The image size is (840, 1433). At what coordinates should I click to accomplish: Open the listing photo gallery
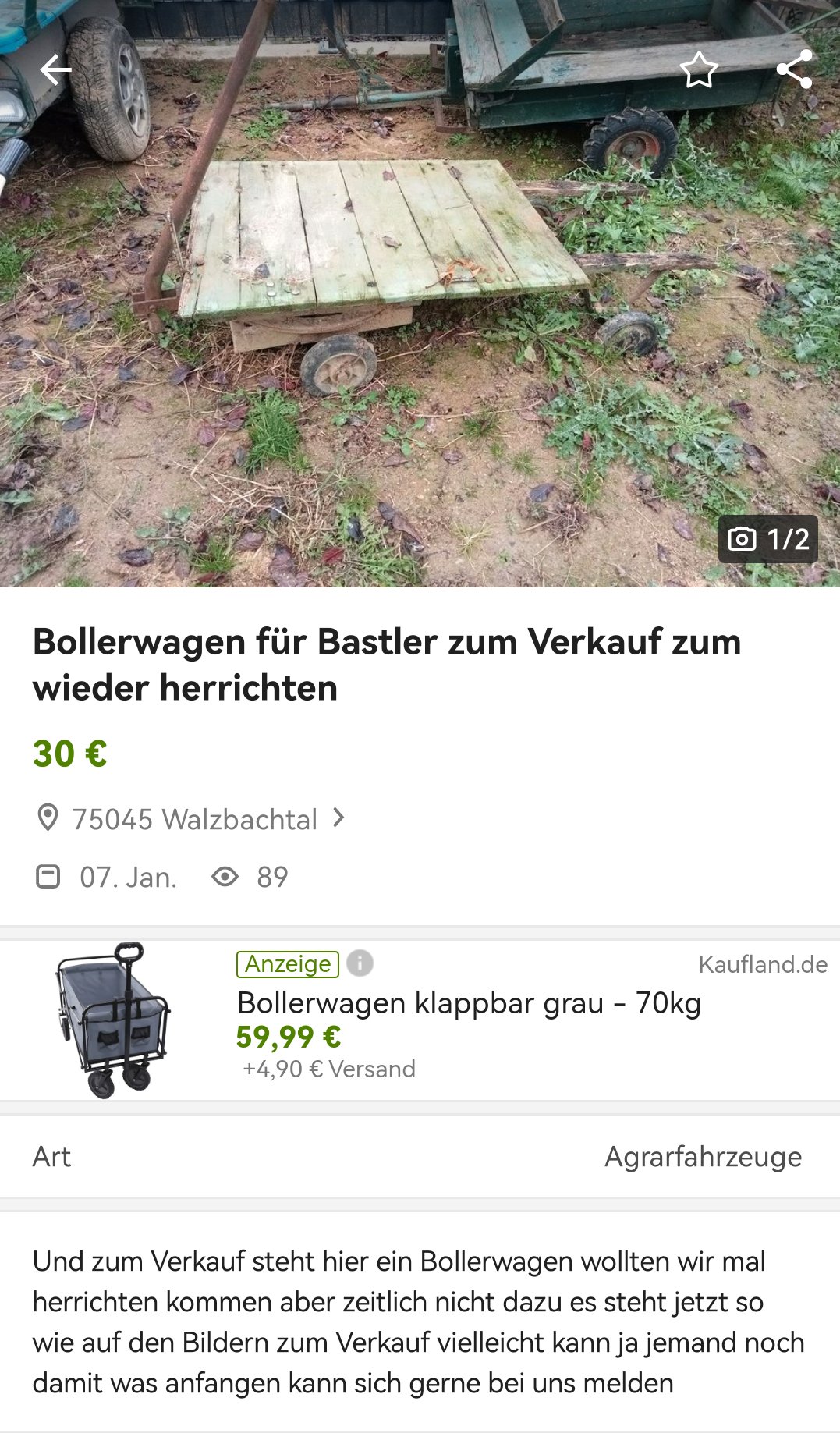click(420, 312)
